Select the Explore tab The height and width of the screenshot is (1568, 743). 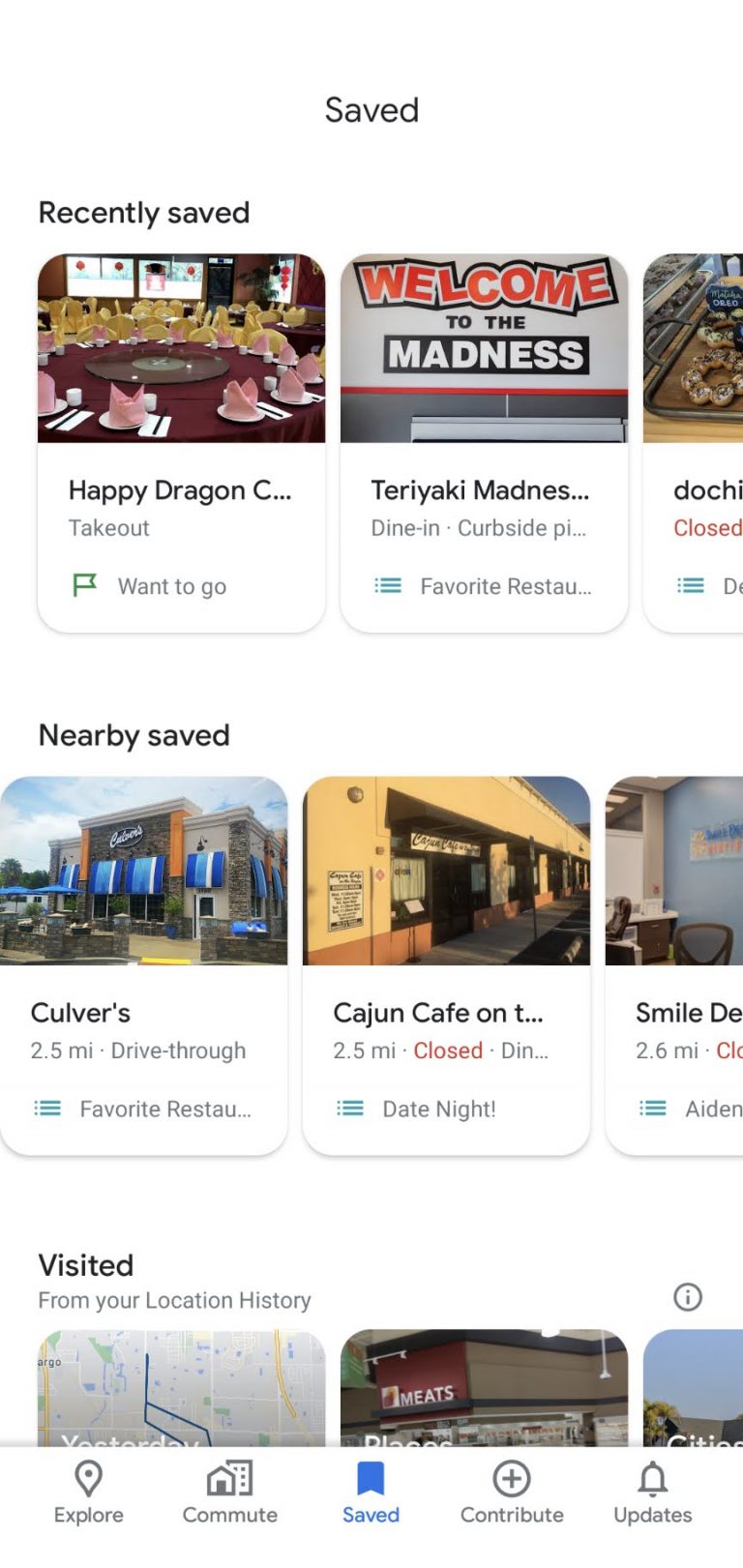click(88, 1490)
